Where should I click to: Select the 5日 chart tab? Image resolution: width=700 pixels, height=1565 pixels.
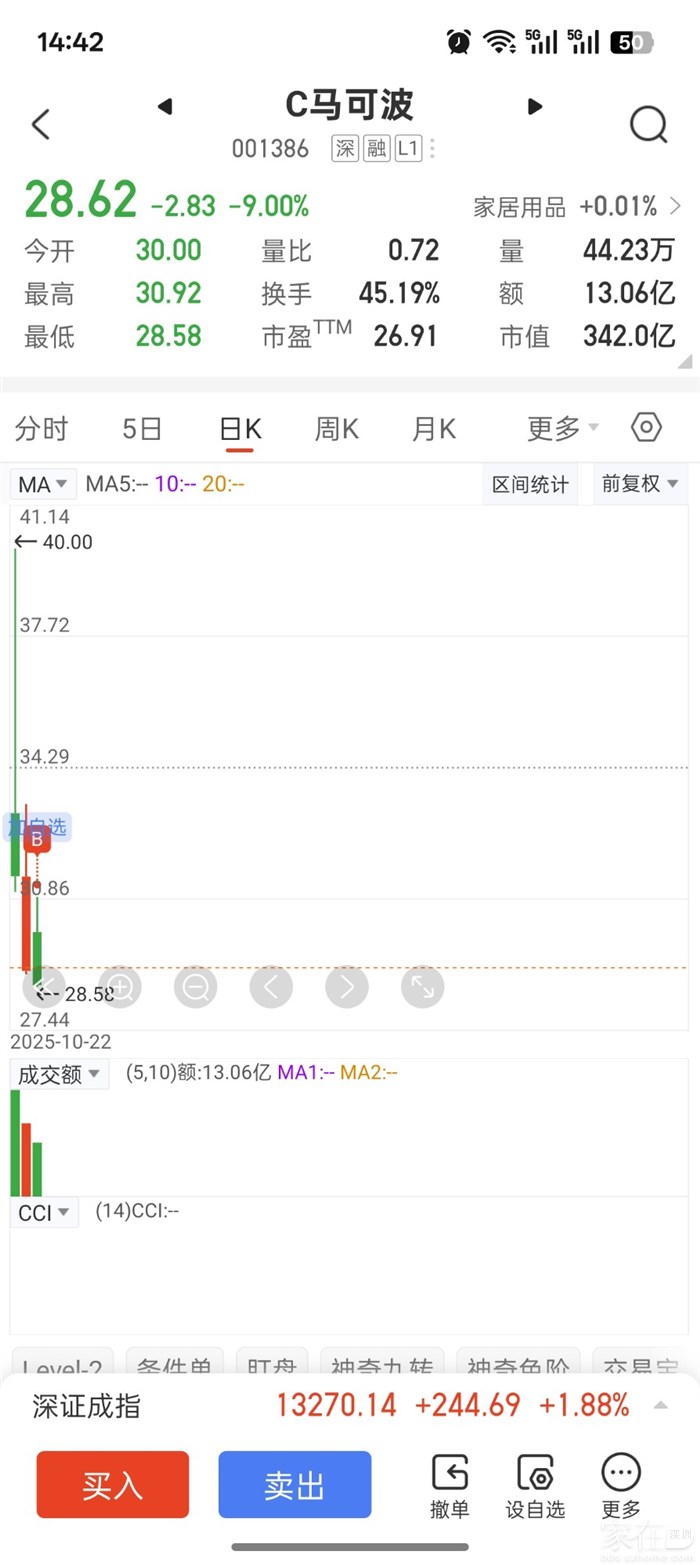coord(142,429)
